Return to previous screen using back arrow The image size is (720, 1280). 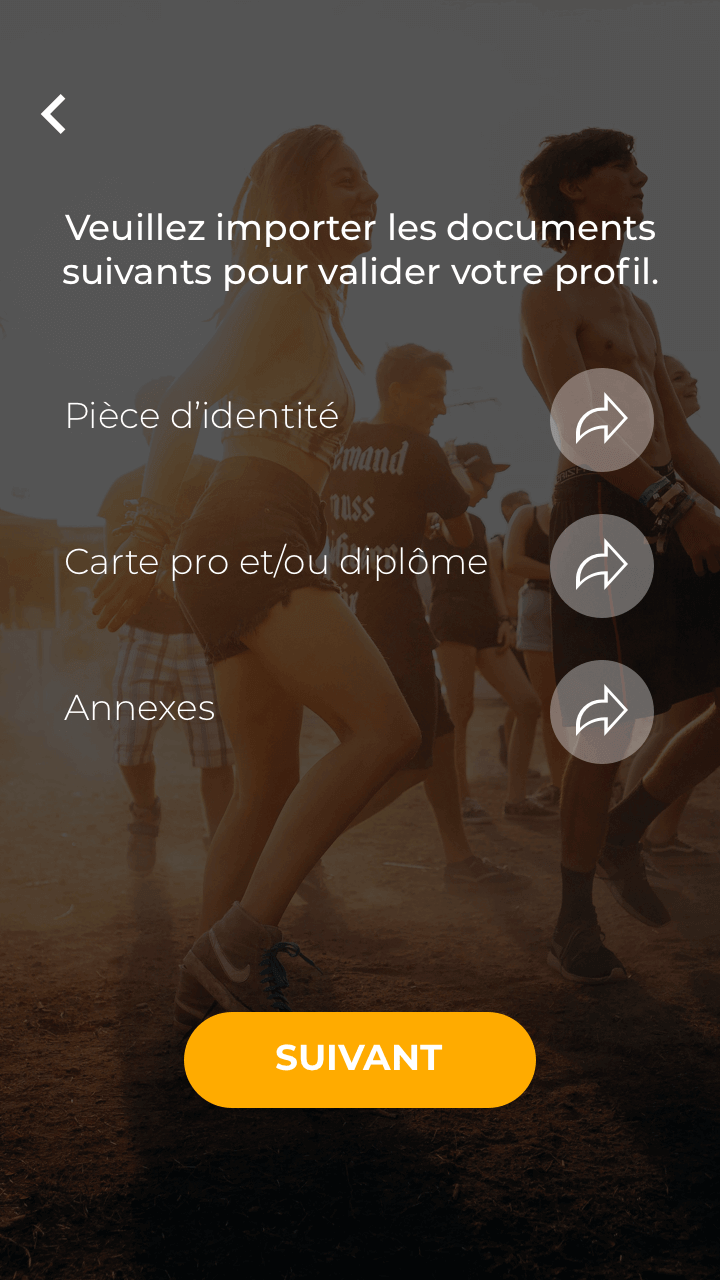pos(53,113)
